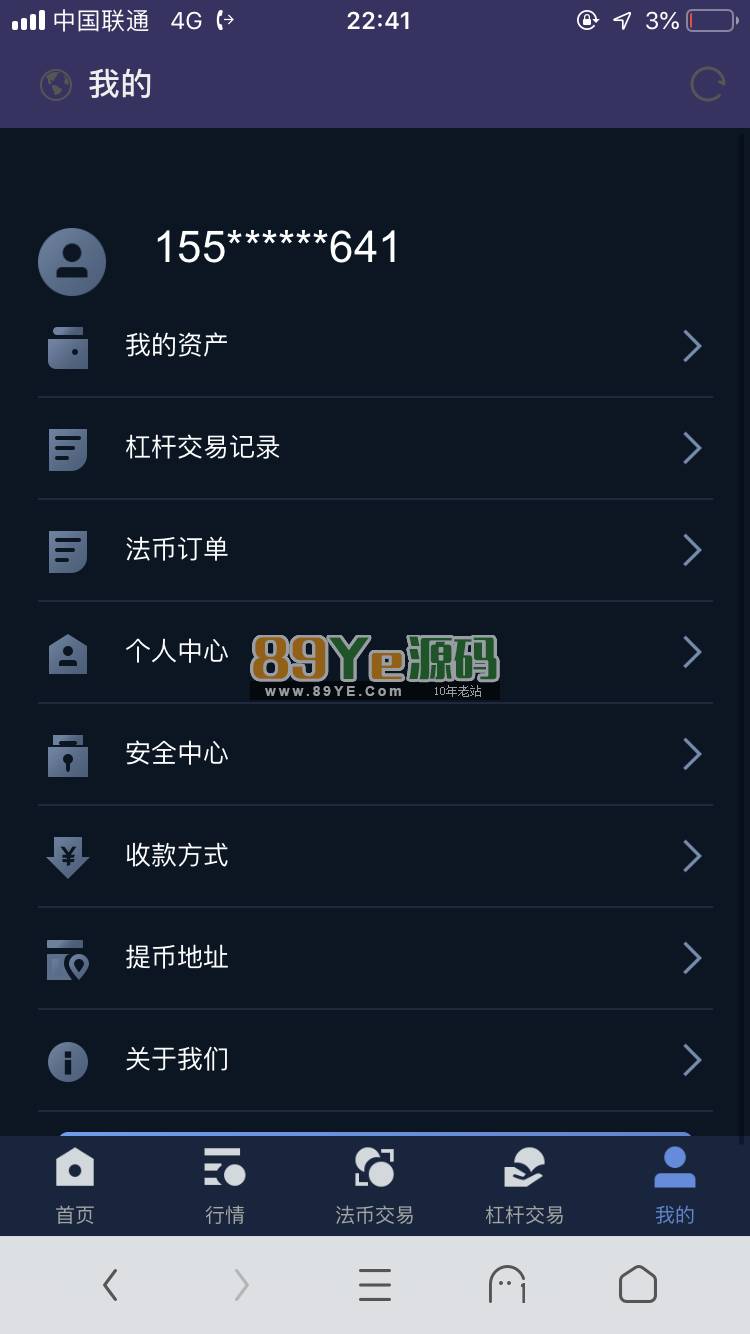The width and height of the screenshot is (750, 1334).
Task: Open the browser menu with three lines
Action: click(375, 1285)
